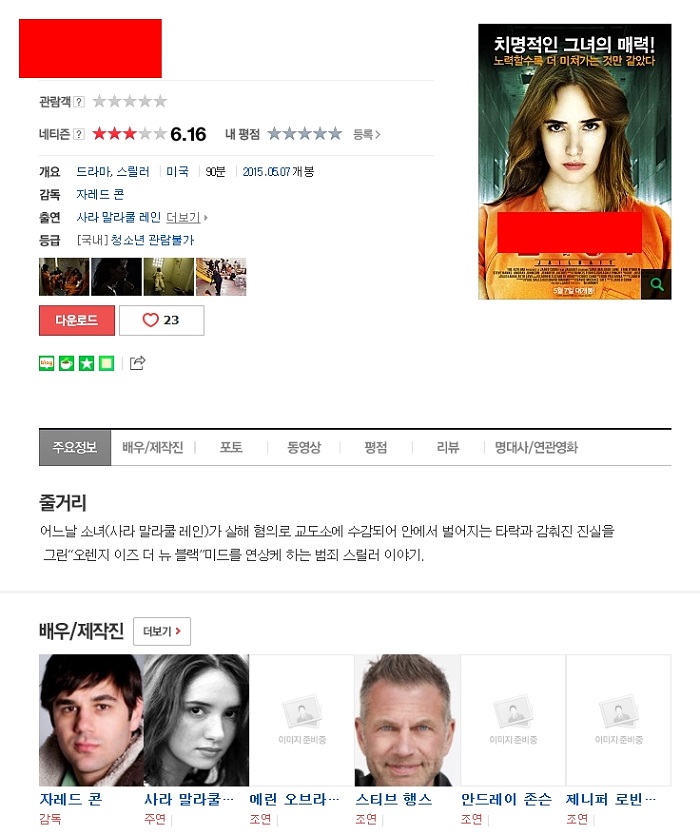Tap the blog share icon

point(47,364)
